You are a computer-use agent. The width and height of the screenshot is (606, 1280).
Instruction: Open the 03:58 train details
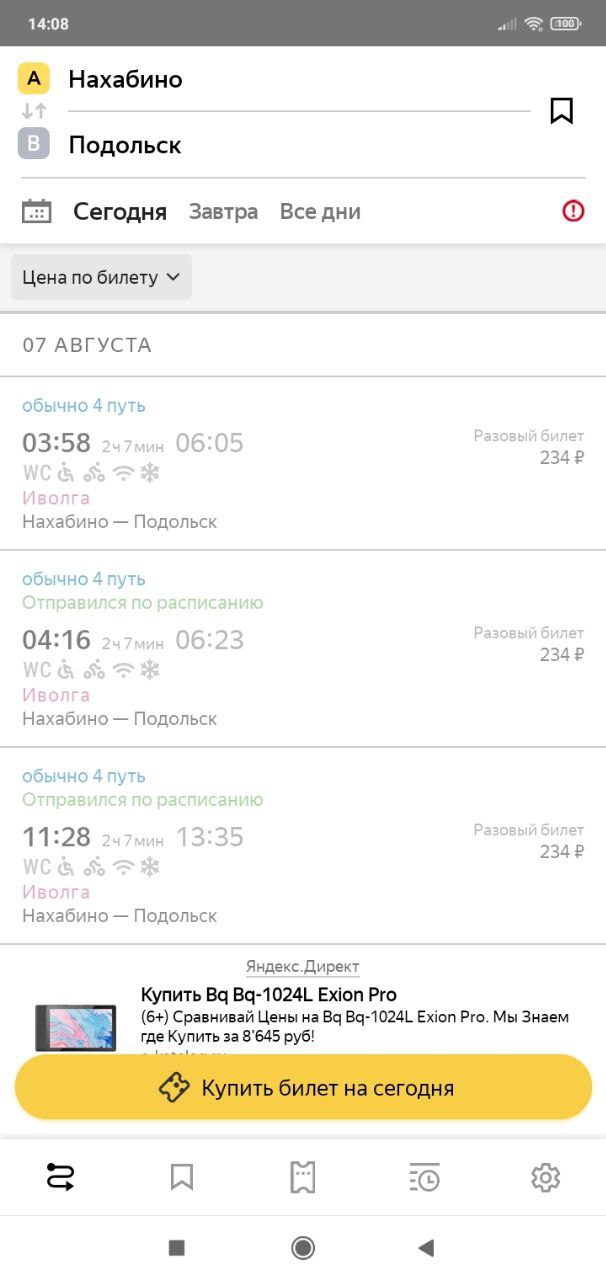303,463
